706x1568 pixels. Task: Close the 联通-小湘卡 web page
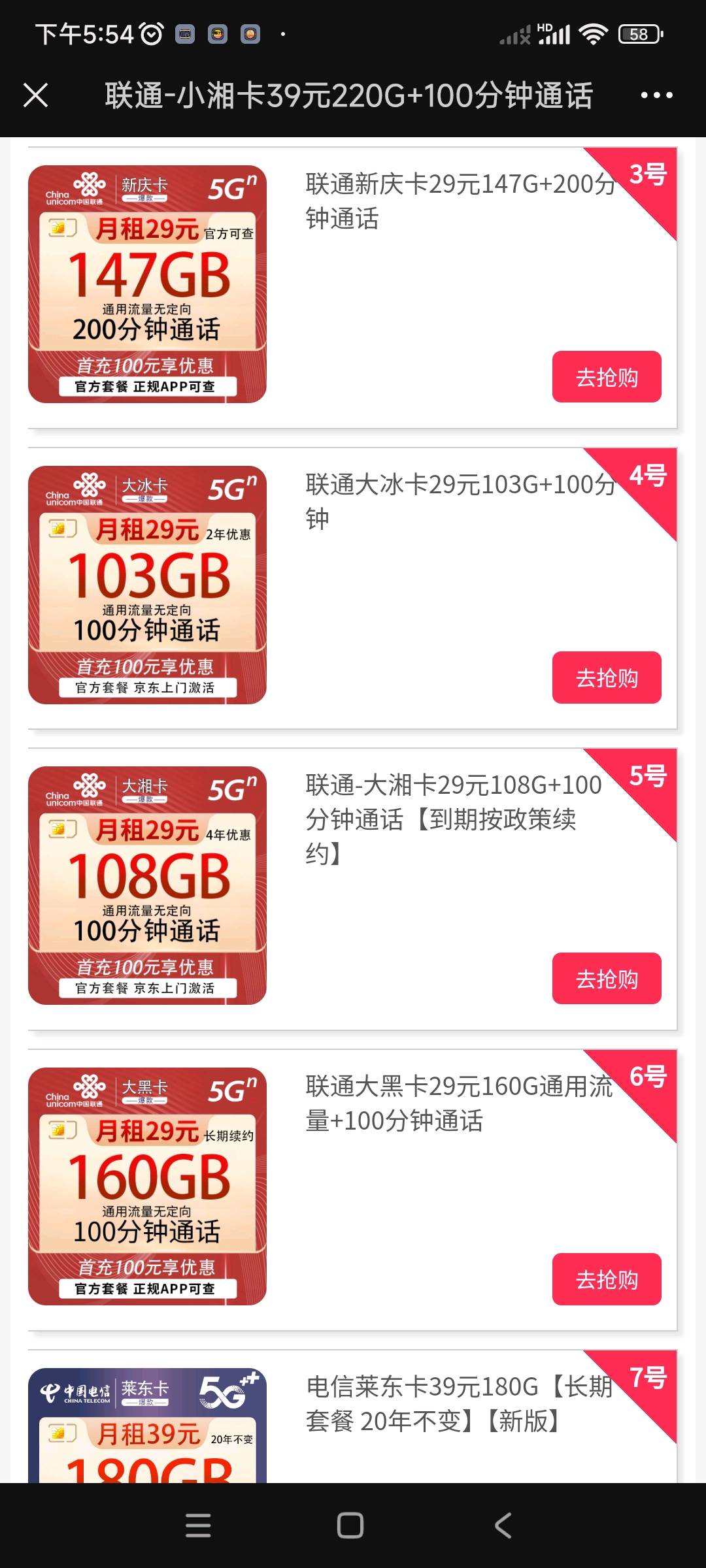tap(36, 95)
